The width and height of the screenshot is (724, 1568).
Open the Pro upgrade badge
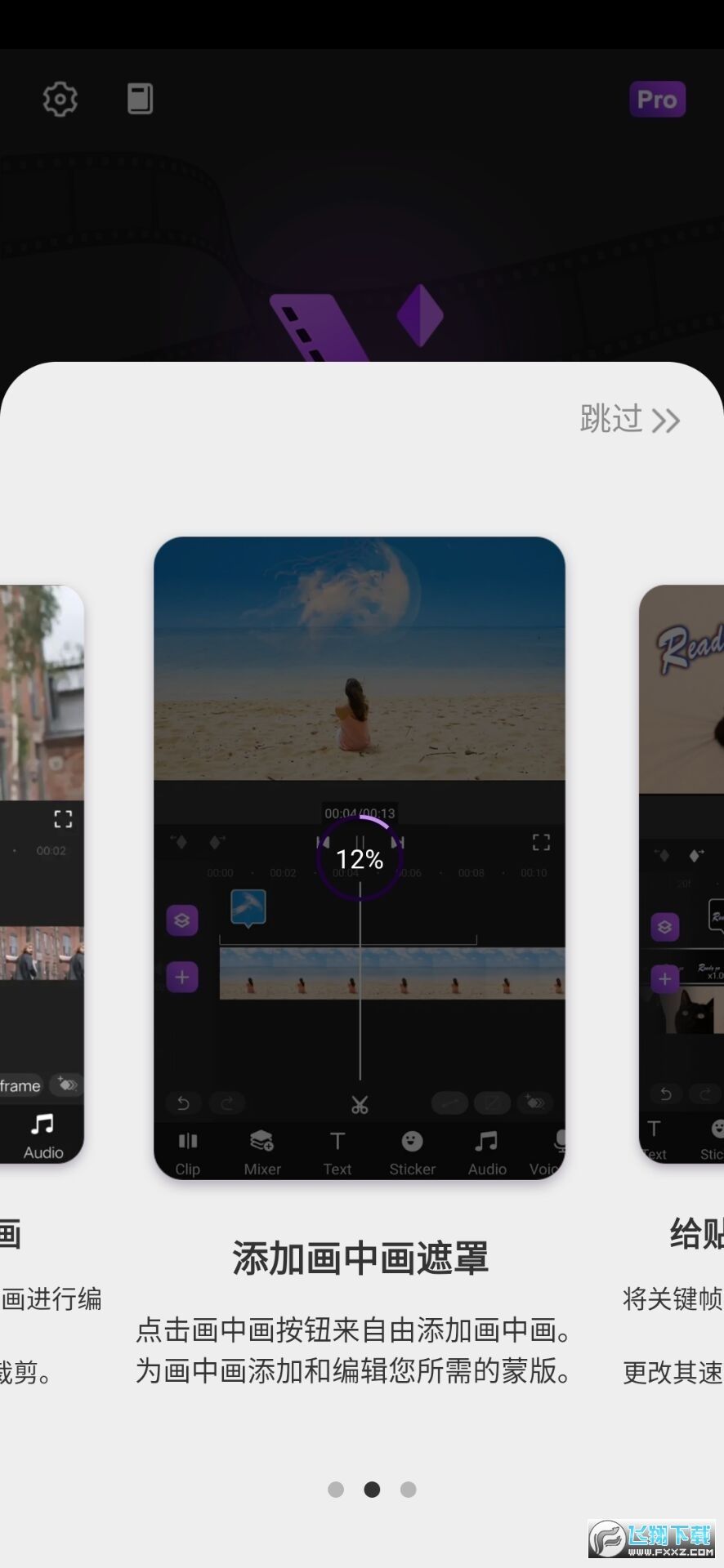pos(656,100)
